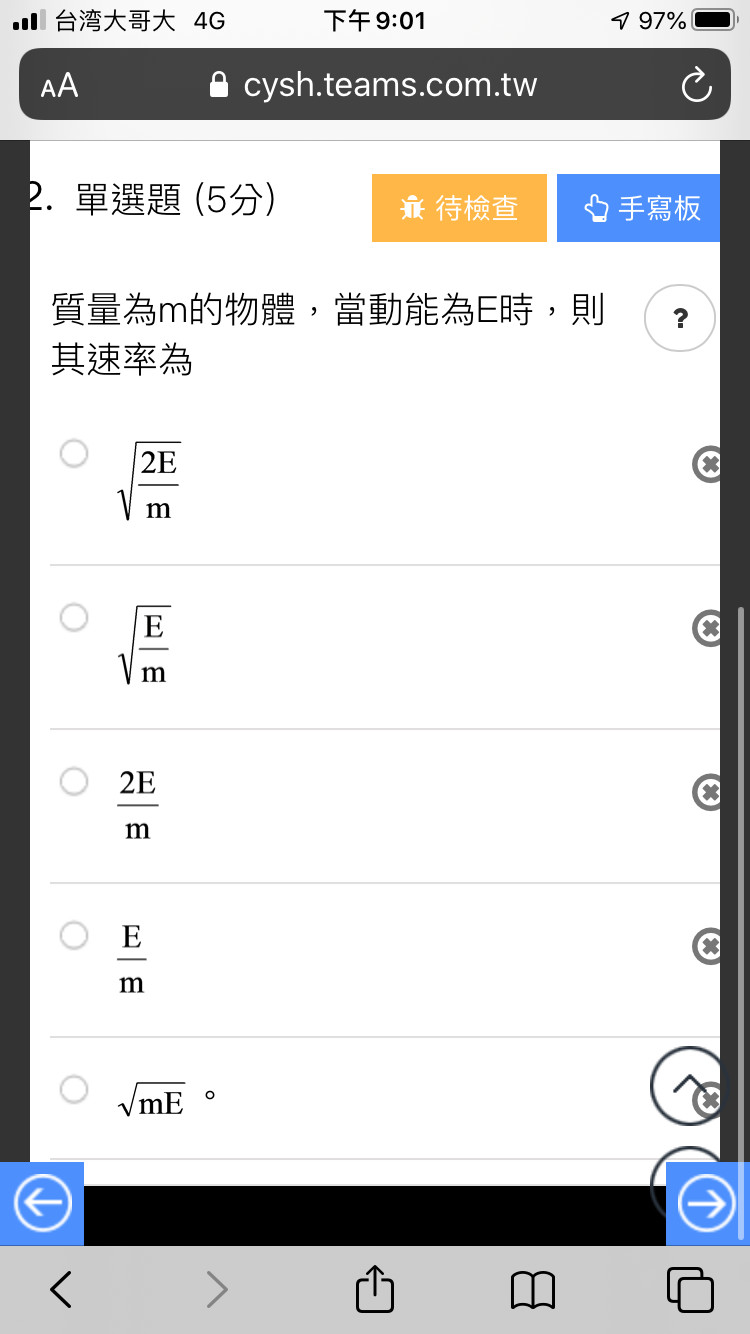
Task: Open the Safari share sheet
Action: 375,1290
